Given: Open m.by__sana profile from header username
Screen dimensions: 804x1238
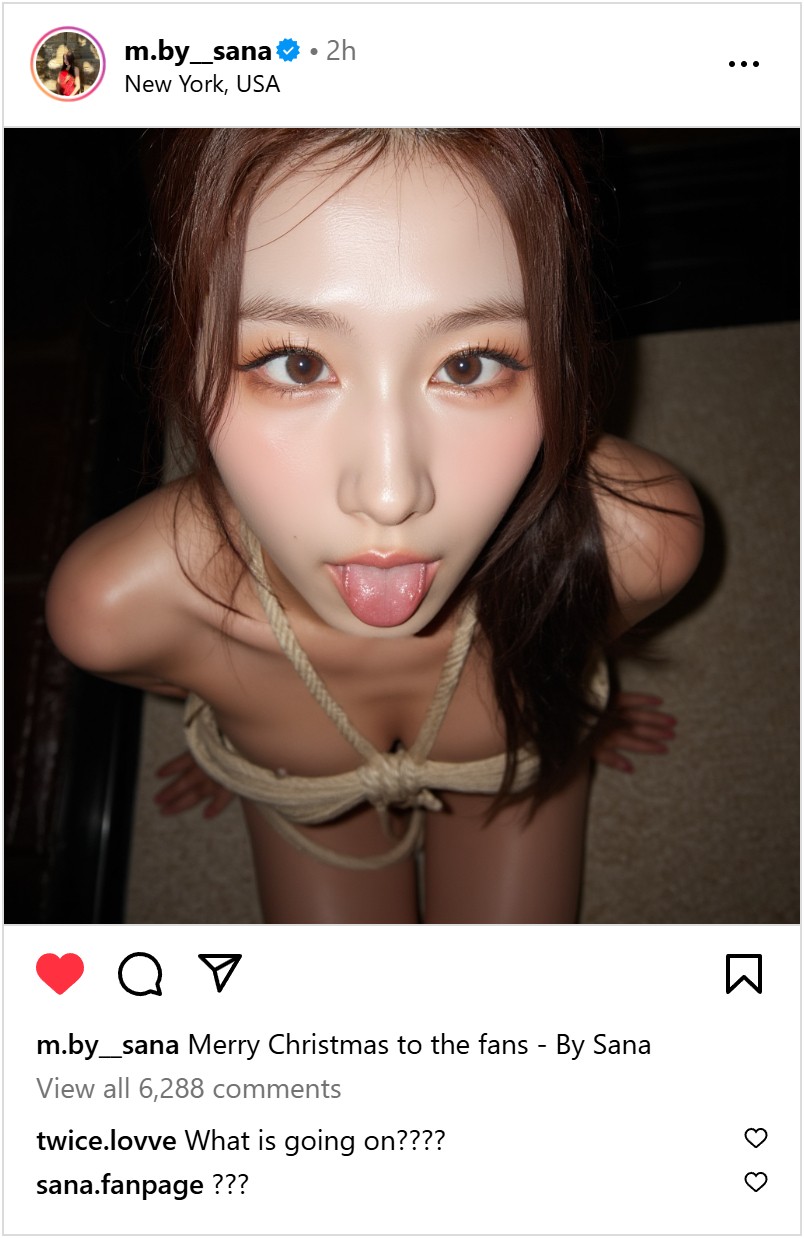Looking at the screenshot, I should pyautogui.click(x=198, y=51).
